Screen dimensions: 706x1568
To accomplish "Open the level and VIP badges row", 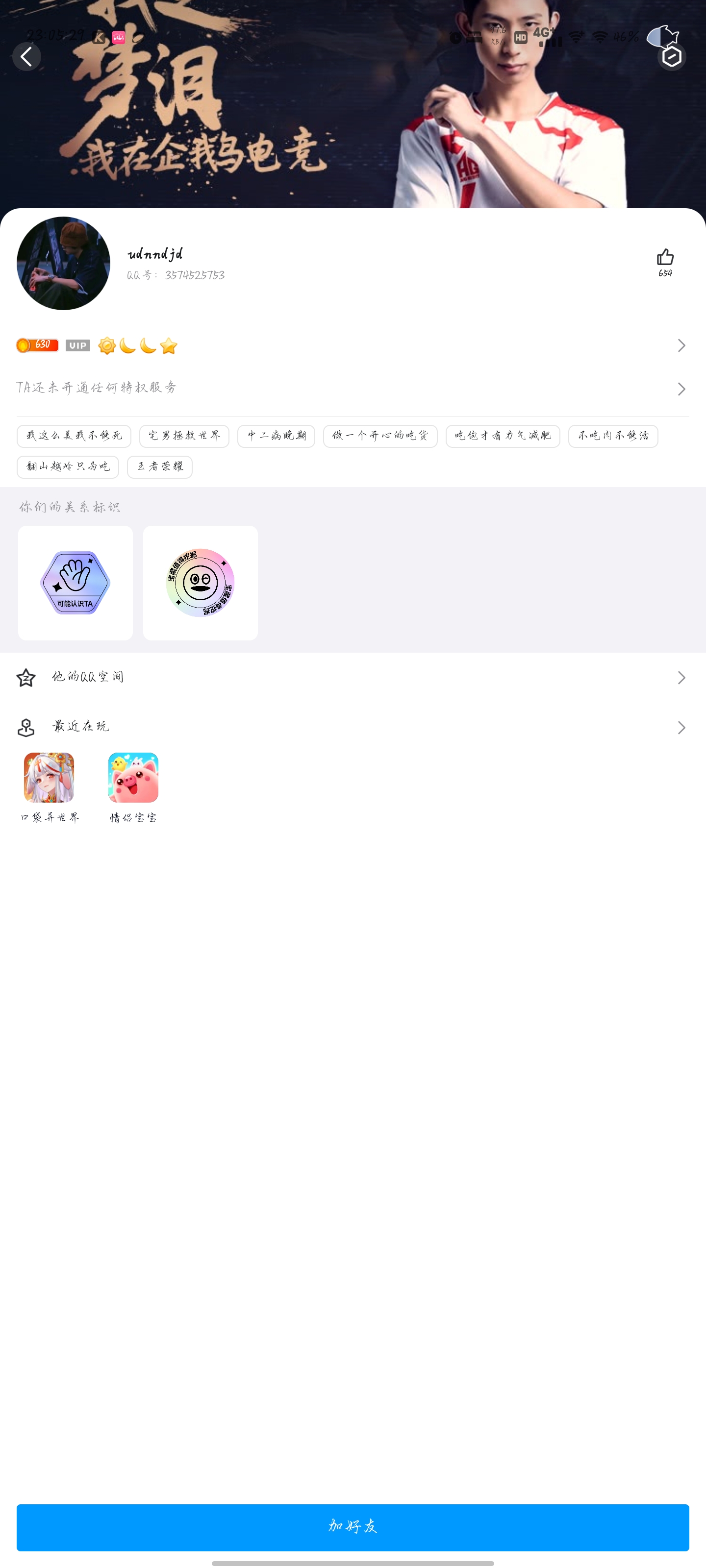I will (x=353, y=346).
